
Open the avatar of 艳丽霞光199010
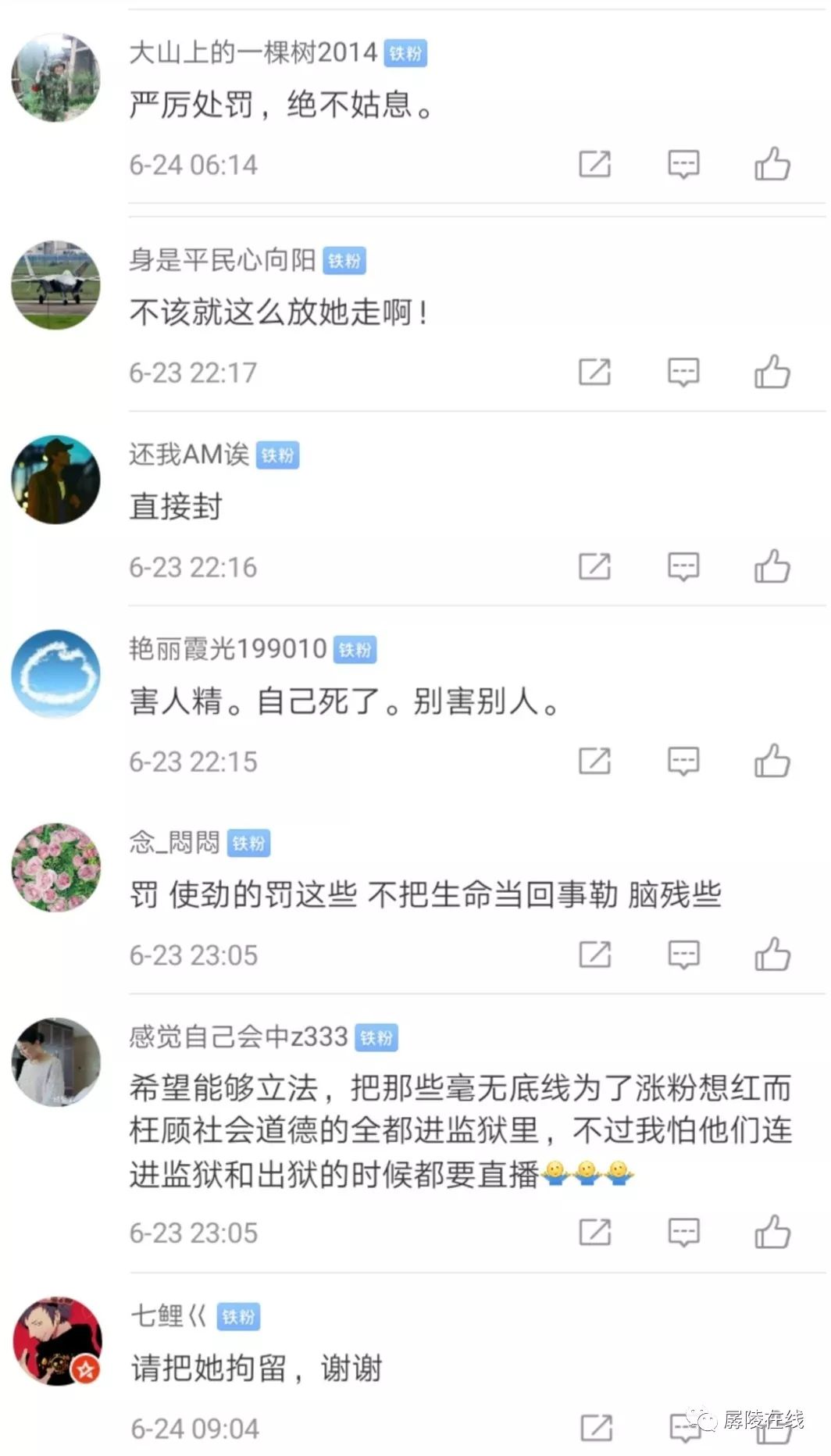point(56,673)
